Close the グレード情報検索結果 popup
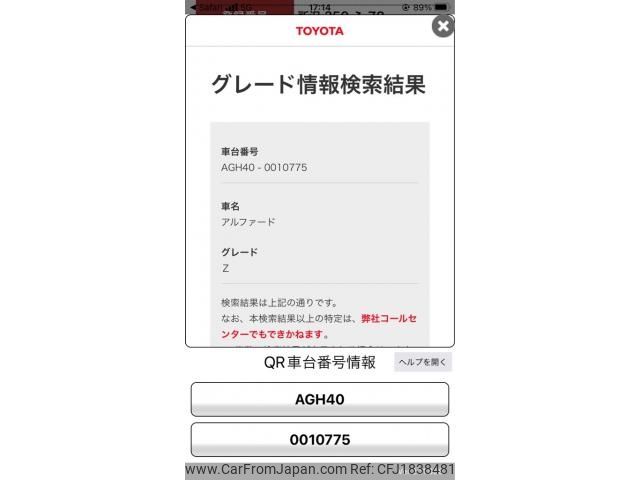Viewport: 640px width, 480px height. click(x=443, y=27)
